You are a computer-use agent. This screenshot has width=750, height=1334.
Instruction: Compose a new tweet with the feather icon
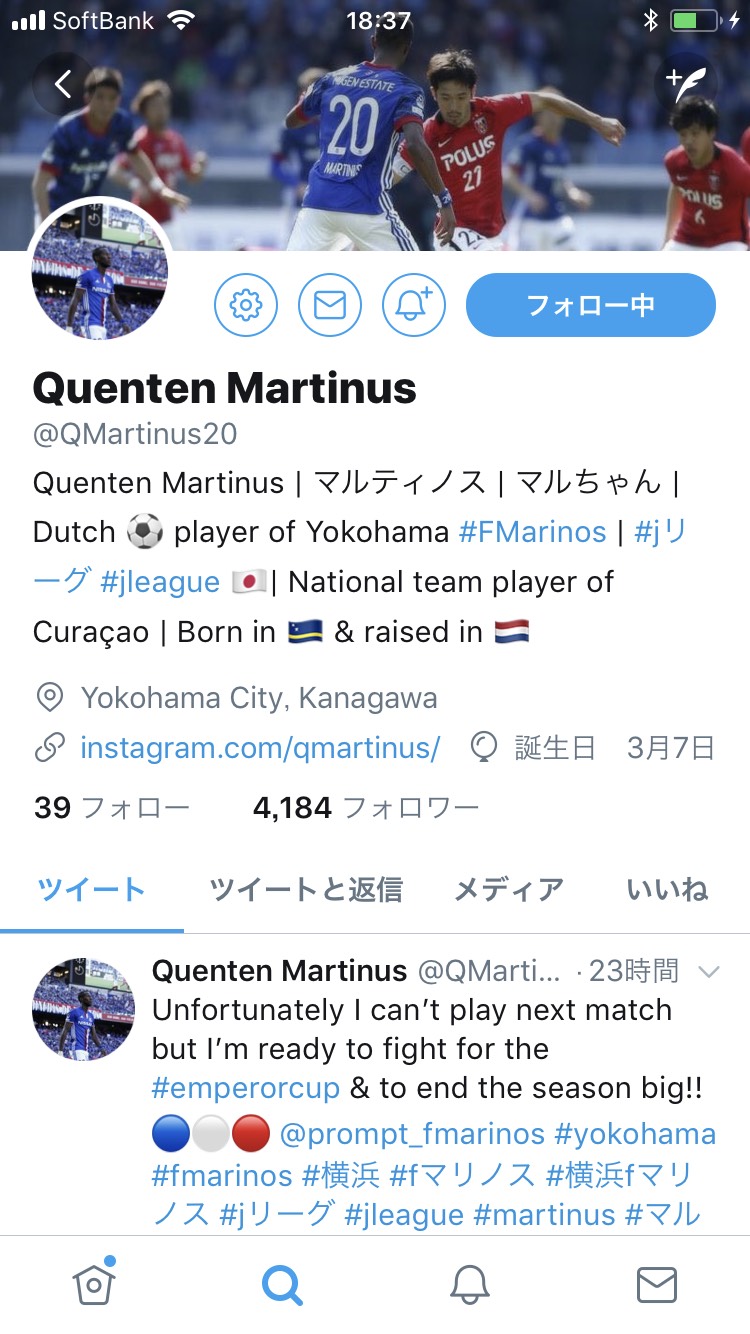coord(686,84)
